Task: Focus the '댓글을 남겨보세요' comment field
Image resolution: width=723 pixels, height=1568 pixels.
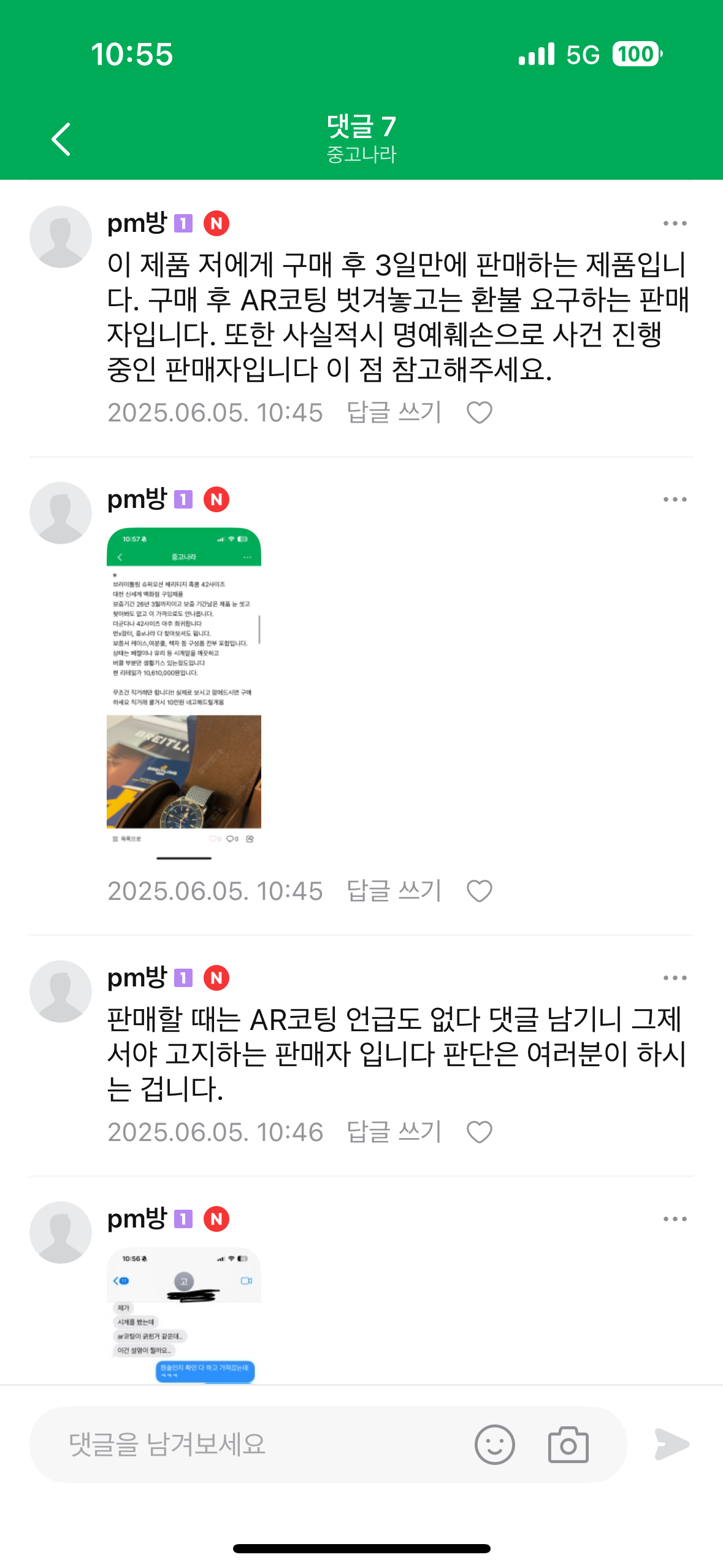Action: tap(258, 1445)
